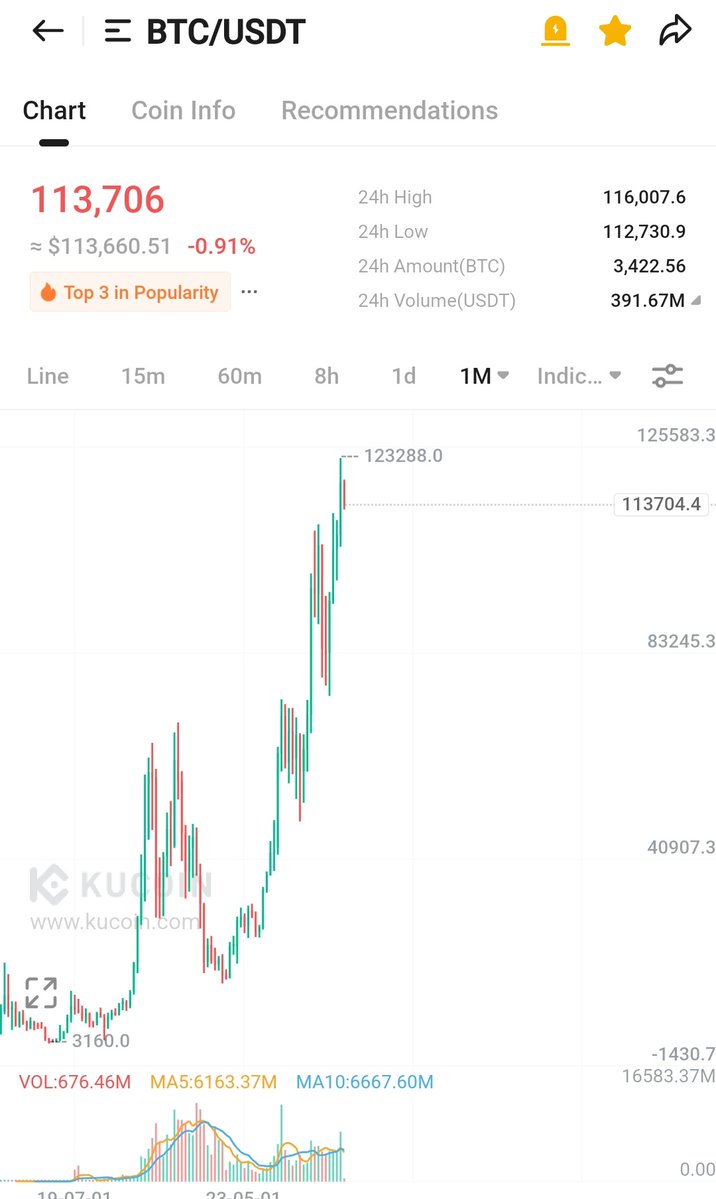Select the 1d interval
The width and height of the screenshot is (716, 1199).
click(x=404, y=375)
